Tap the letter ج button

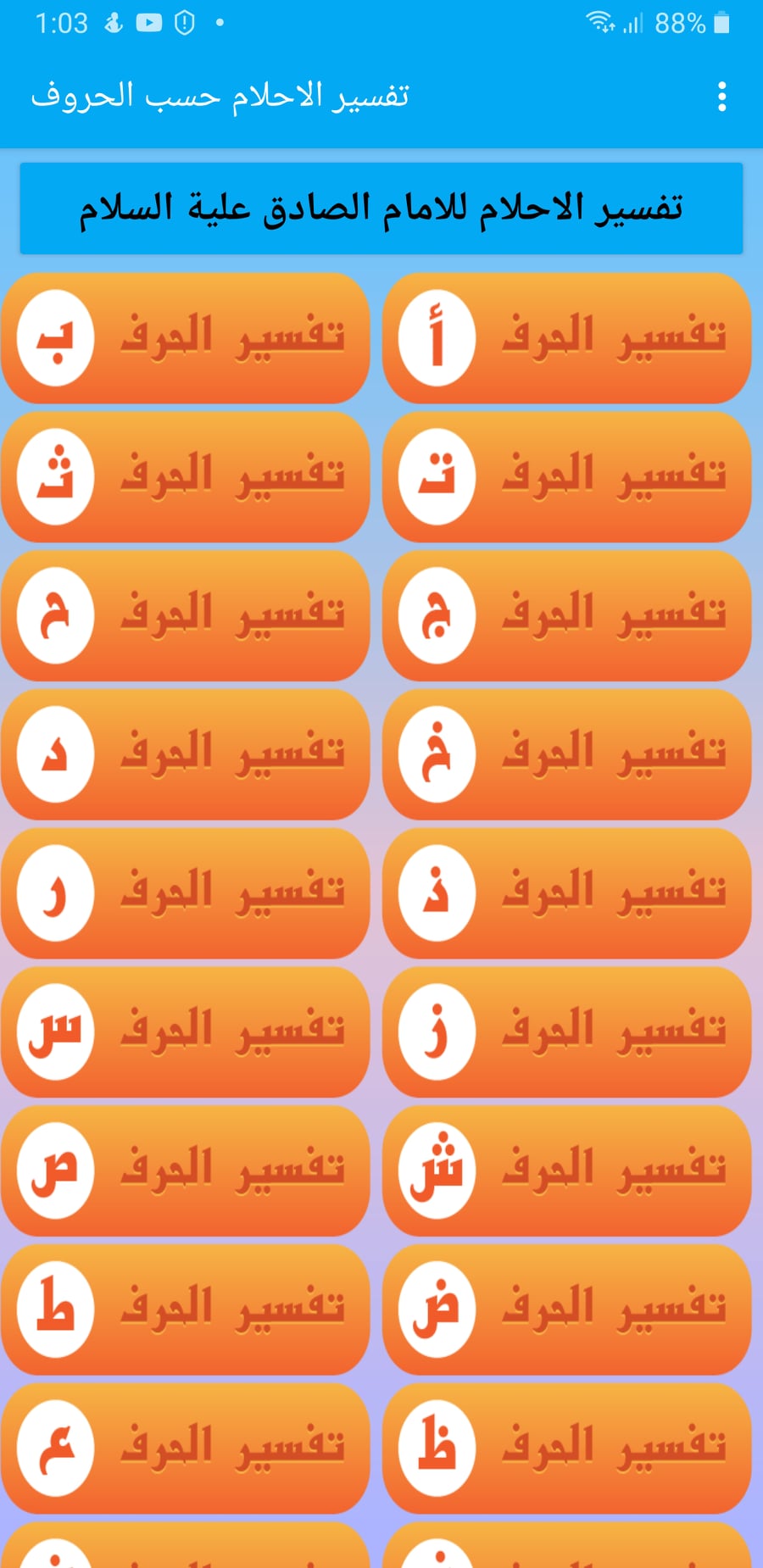567,616
